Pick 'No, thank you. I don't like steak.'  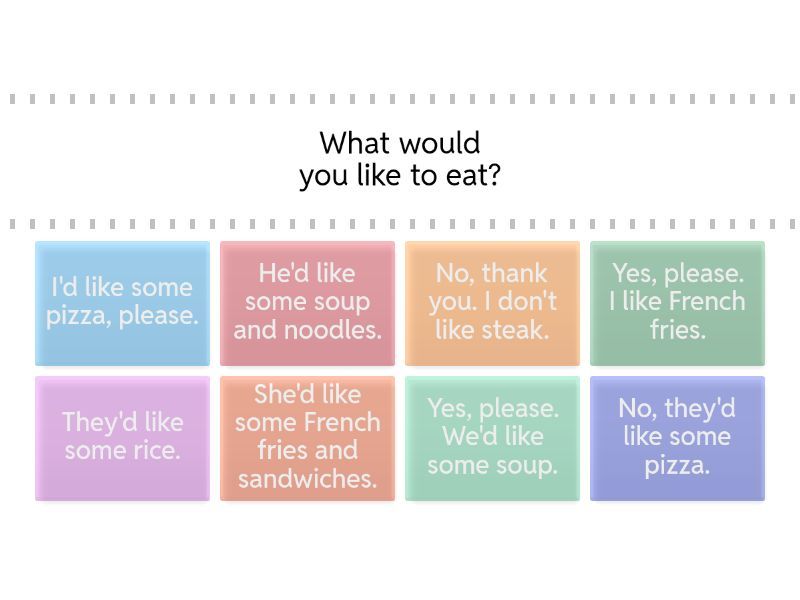(x=492, y=302)
